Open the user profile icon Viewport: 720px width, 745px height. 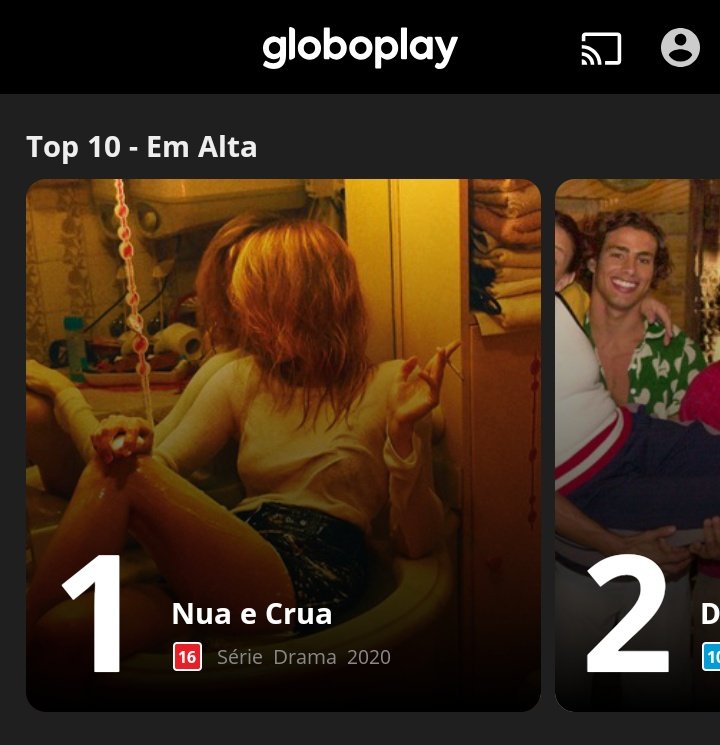(680, 47)
